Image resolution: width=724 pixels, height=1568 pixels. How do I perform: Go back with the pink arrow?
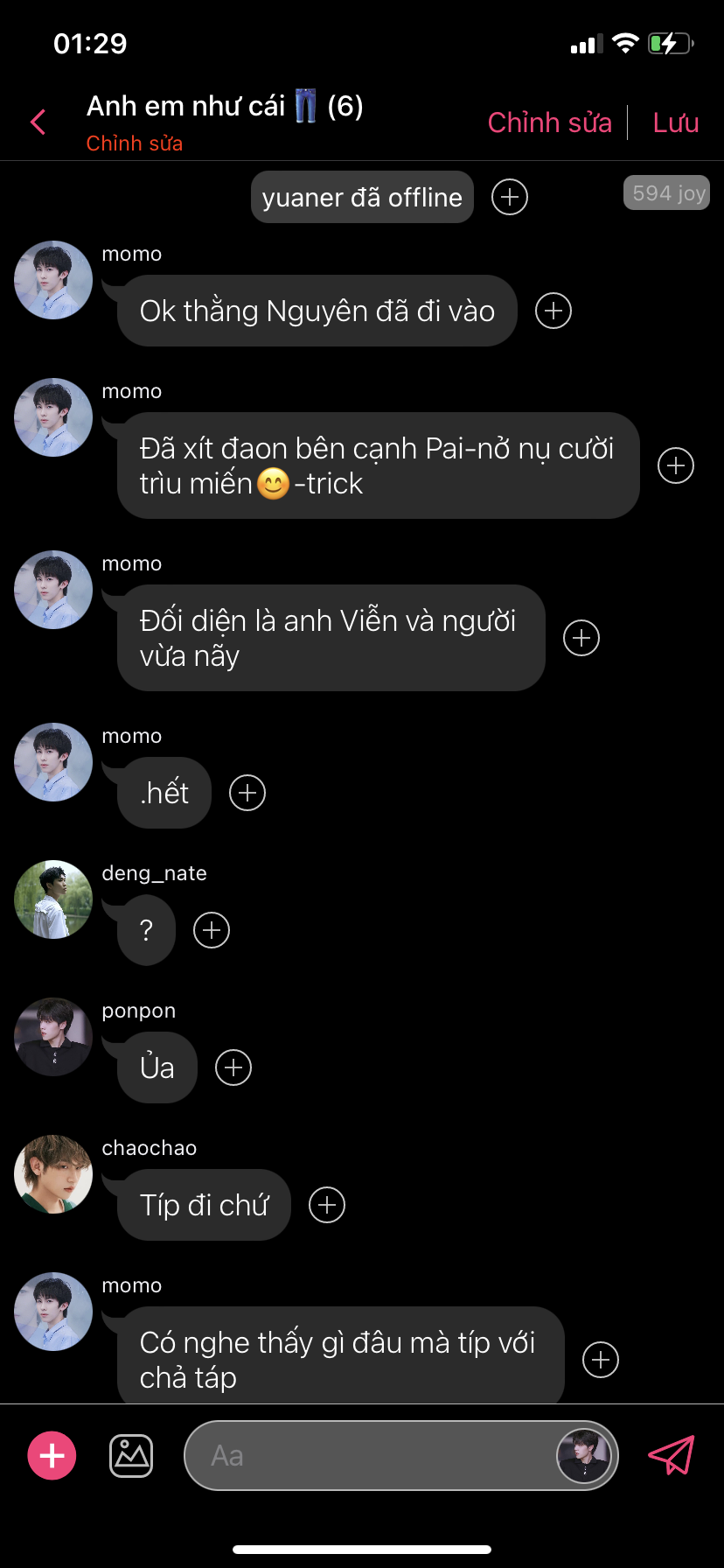(38, 122)
